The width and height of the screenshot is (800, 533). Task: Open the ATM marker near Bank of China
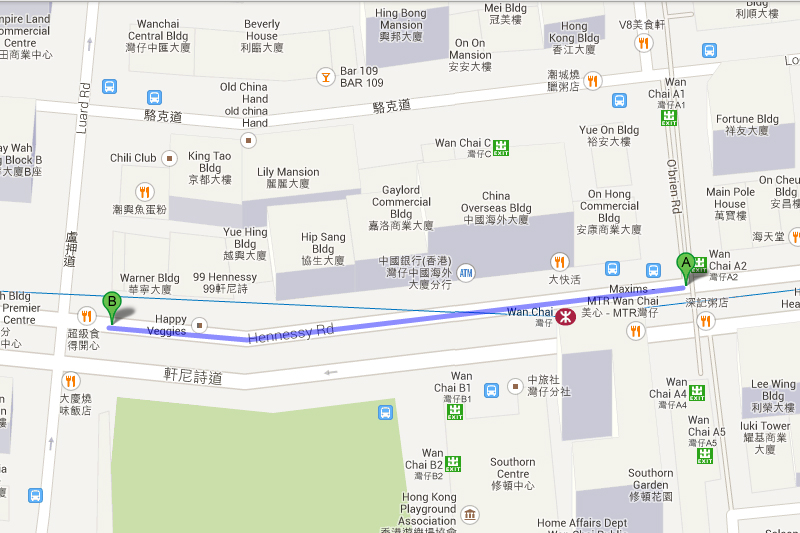tap(466, 272)
